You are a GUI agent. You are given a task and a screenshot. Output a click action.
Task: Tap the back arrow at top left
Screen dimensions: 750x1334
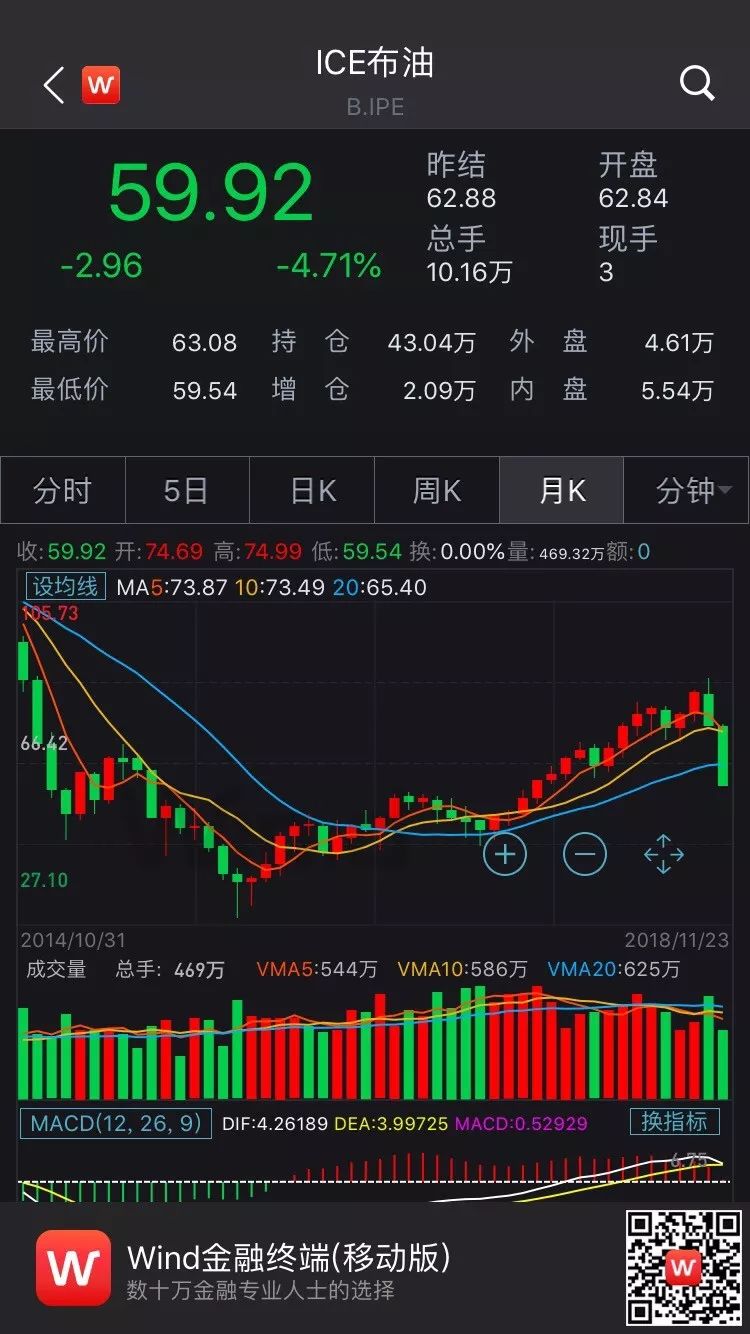52,85
